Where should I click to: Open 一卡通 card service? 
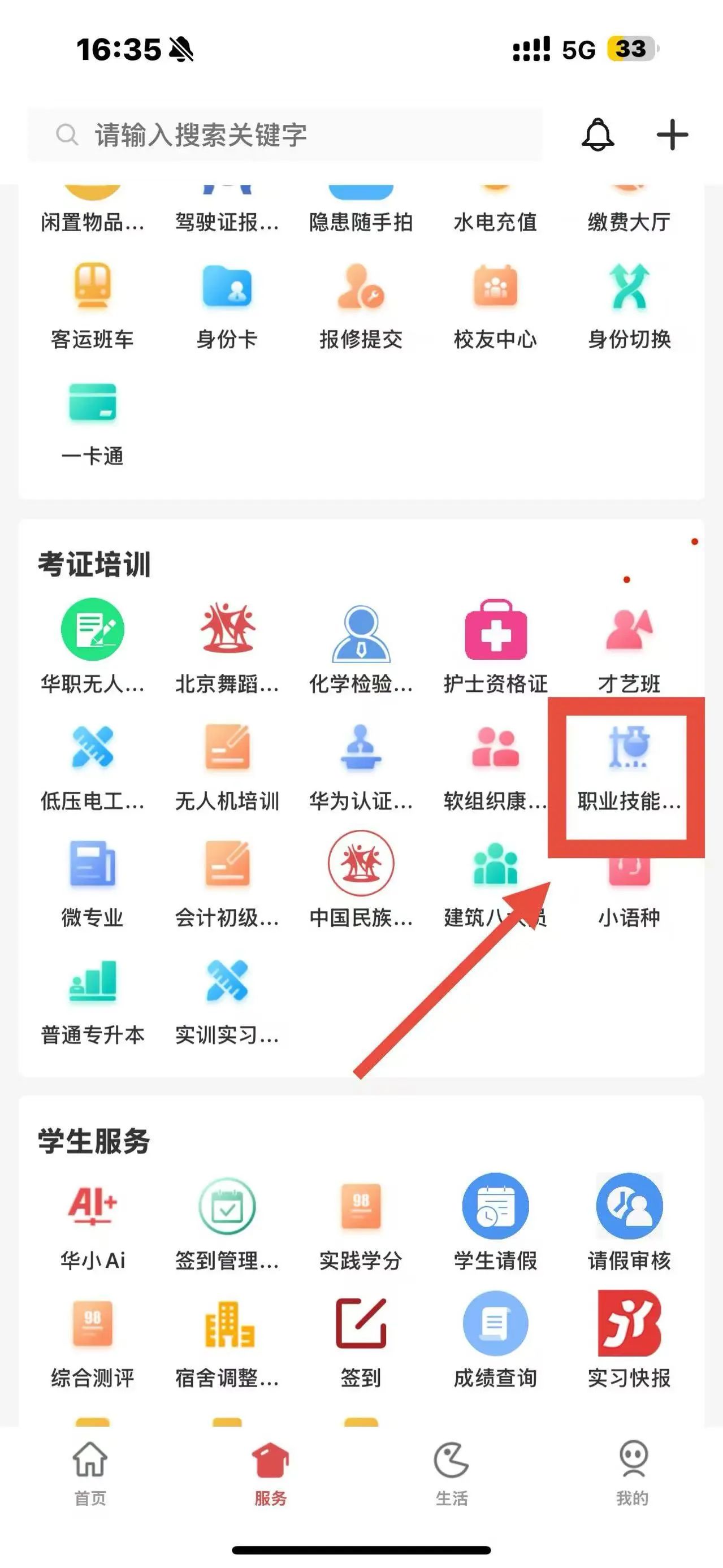click(x=93, y=421)
